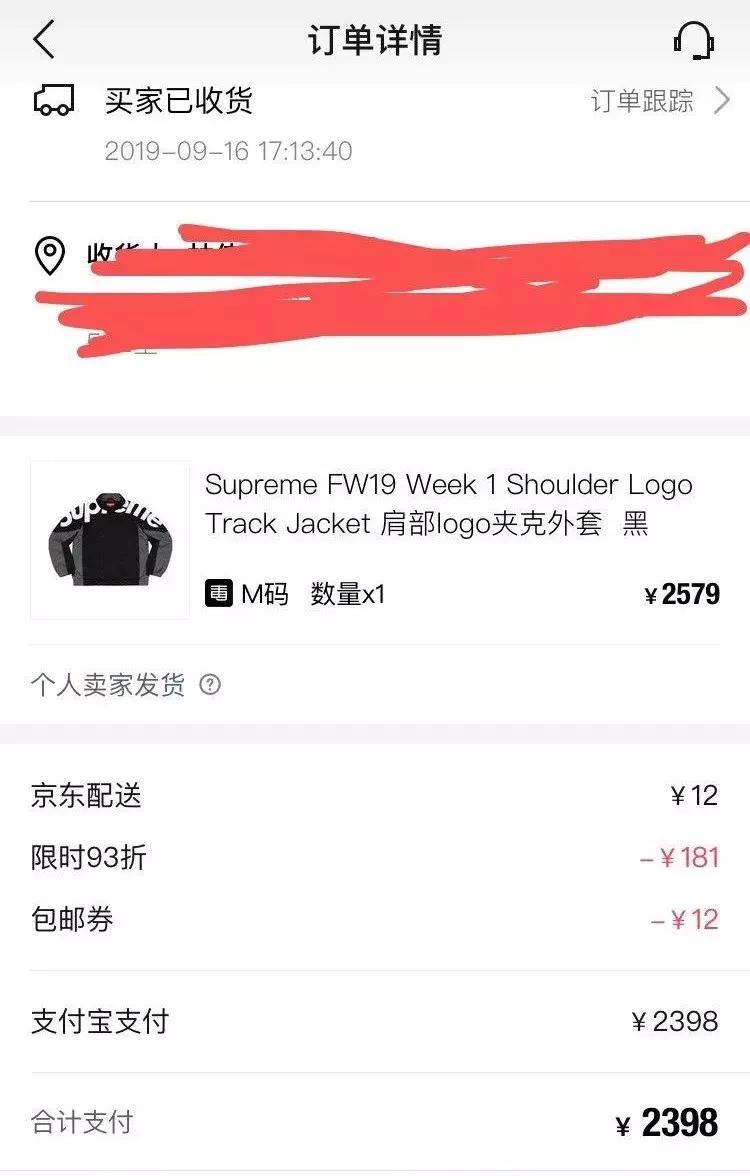Click the 包邮券 free shipping coupon row
This screenshot has height=1176, width=750.
(x=375, y=919)
